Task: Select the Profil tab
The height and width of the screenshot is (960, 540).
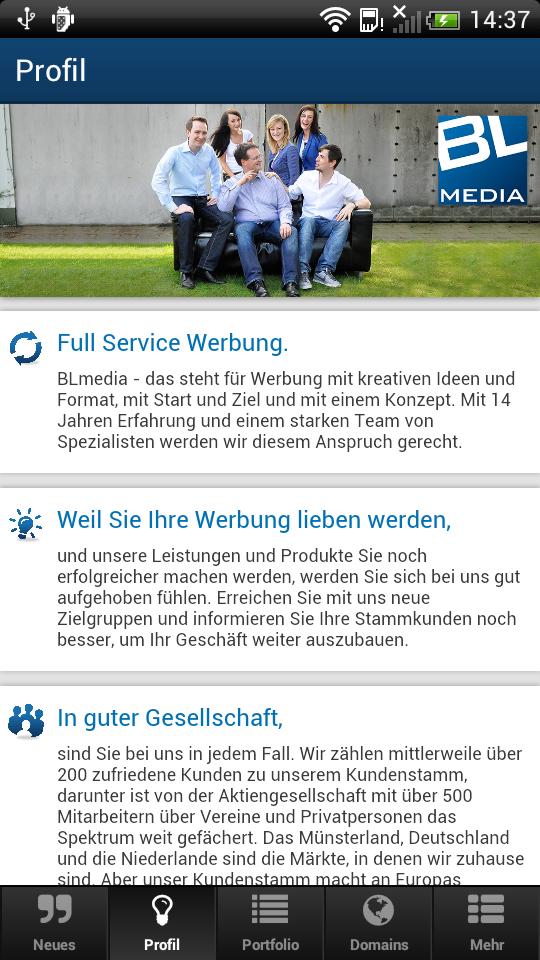Action: 162,923
